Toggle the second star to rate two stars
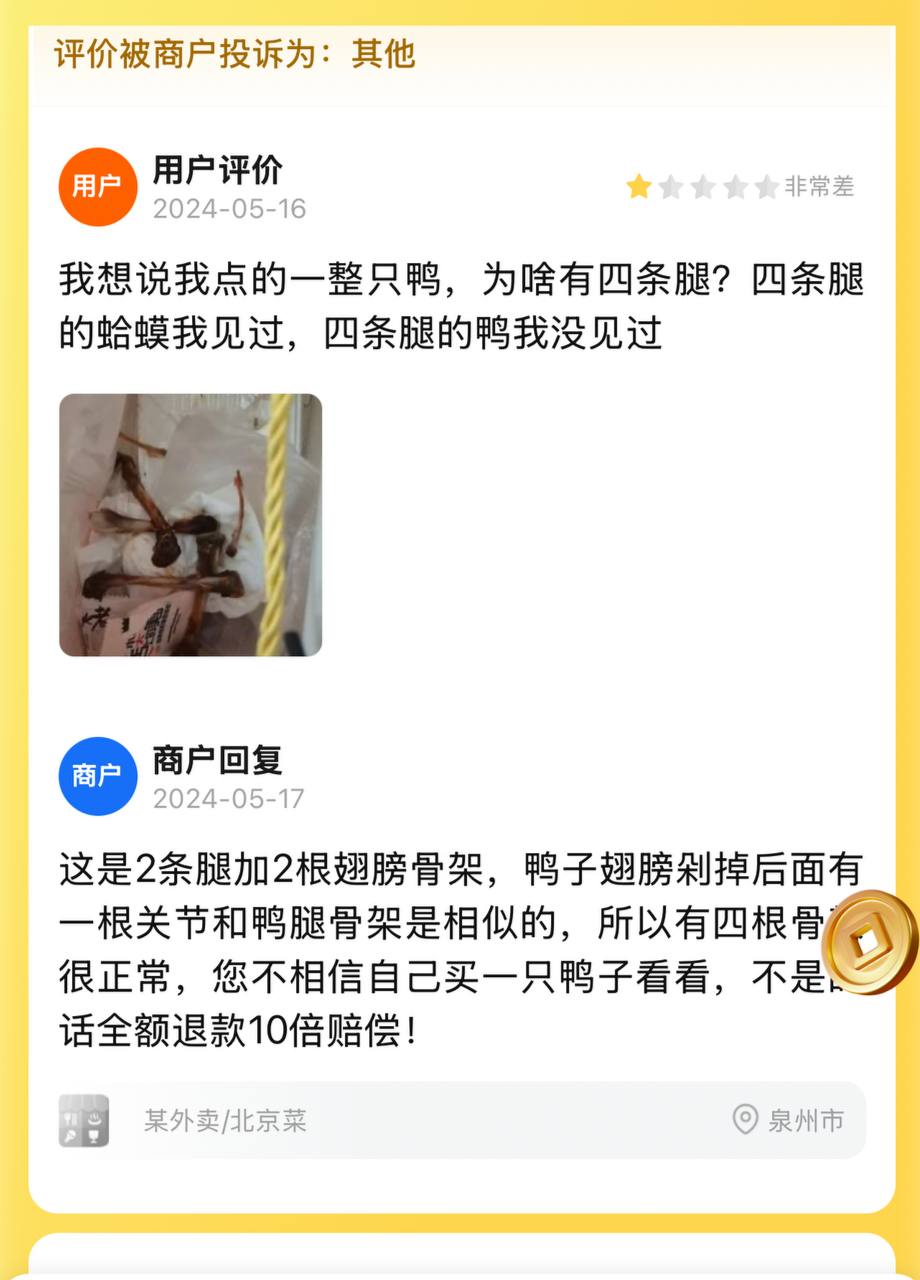920x1280 pixels. pyautogui.click(x=672, y=186)
